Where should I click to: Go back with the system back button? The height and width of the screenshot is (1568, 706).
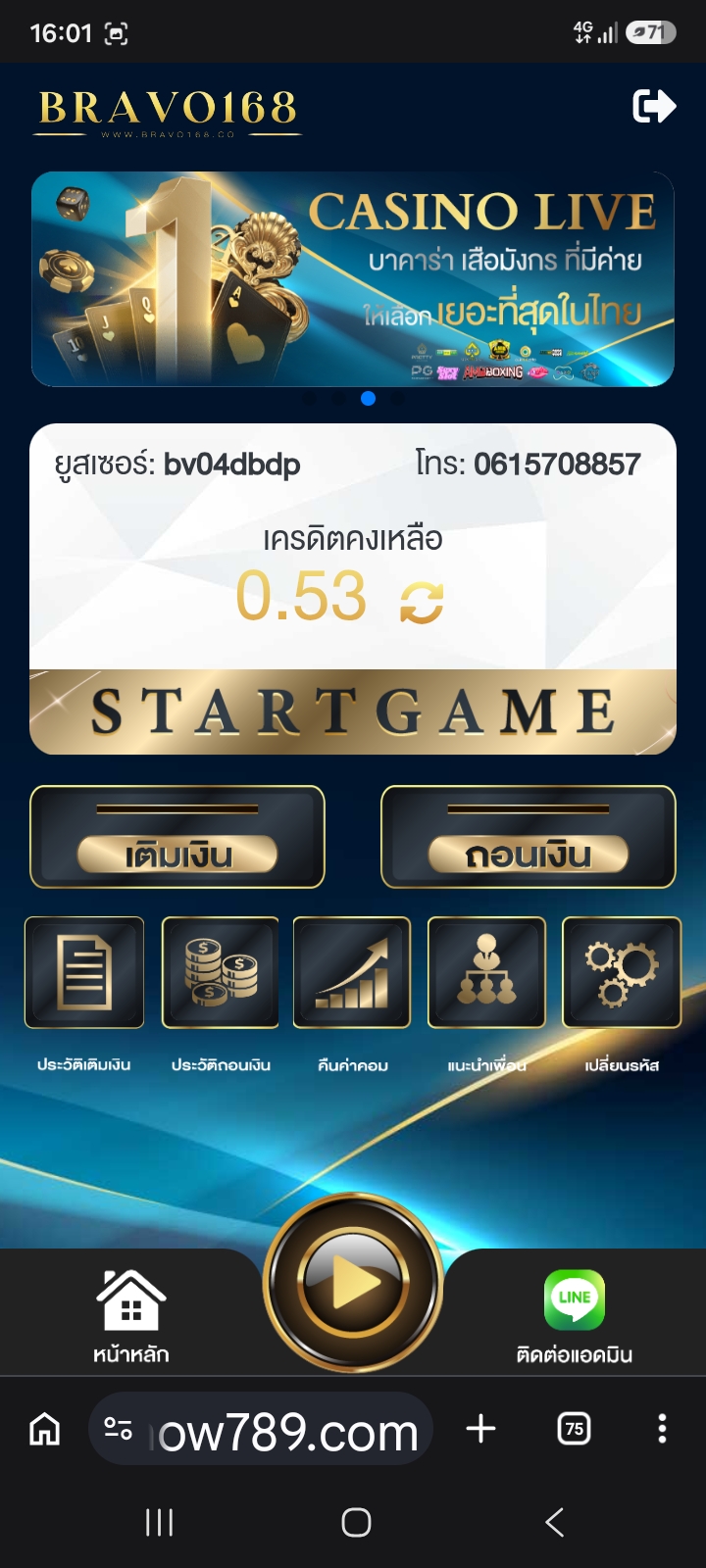coord(554,1522)
